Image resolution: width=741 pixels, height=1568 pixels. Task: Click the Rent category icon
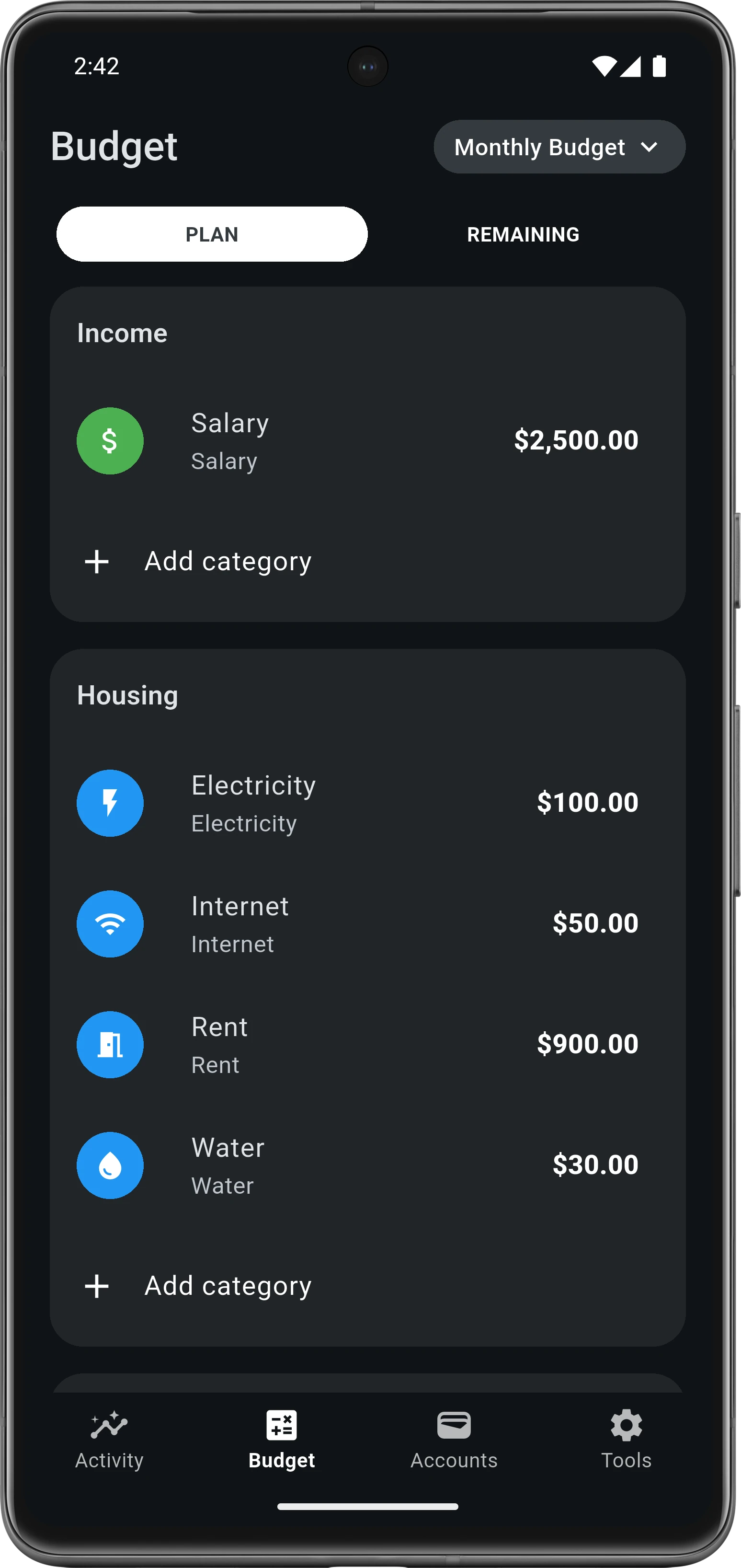(110, 1044)
